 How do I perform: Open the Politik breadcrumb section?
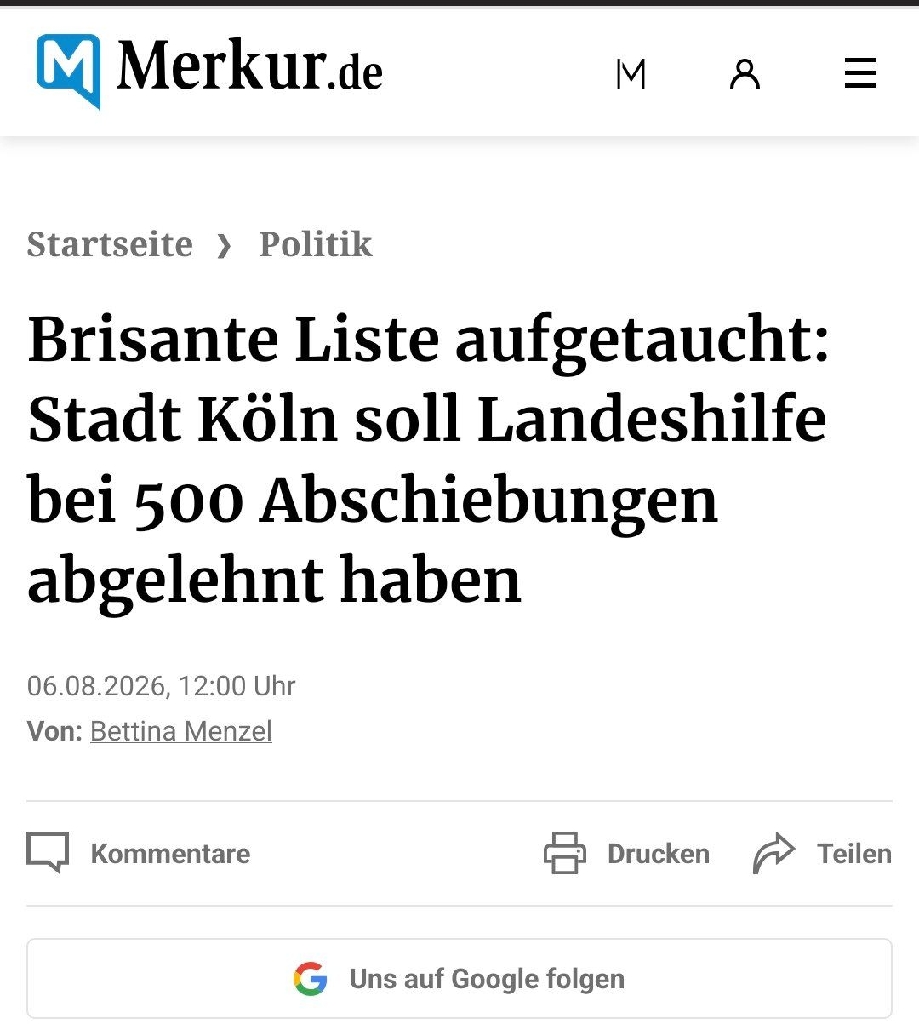(315, 245)
